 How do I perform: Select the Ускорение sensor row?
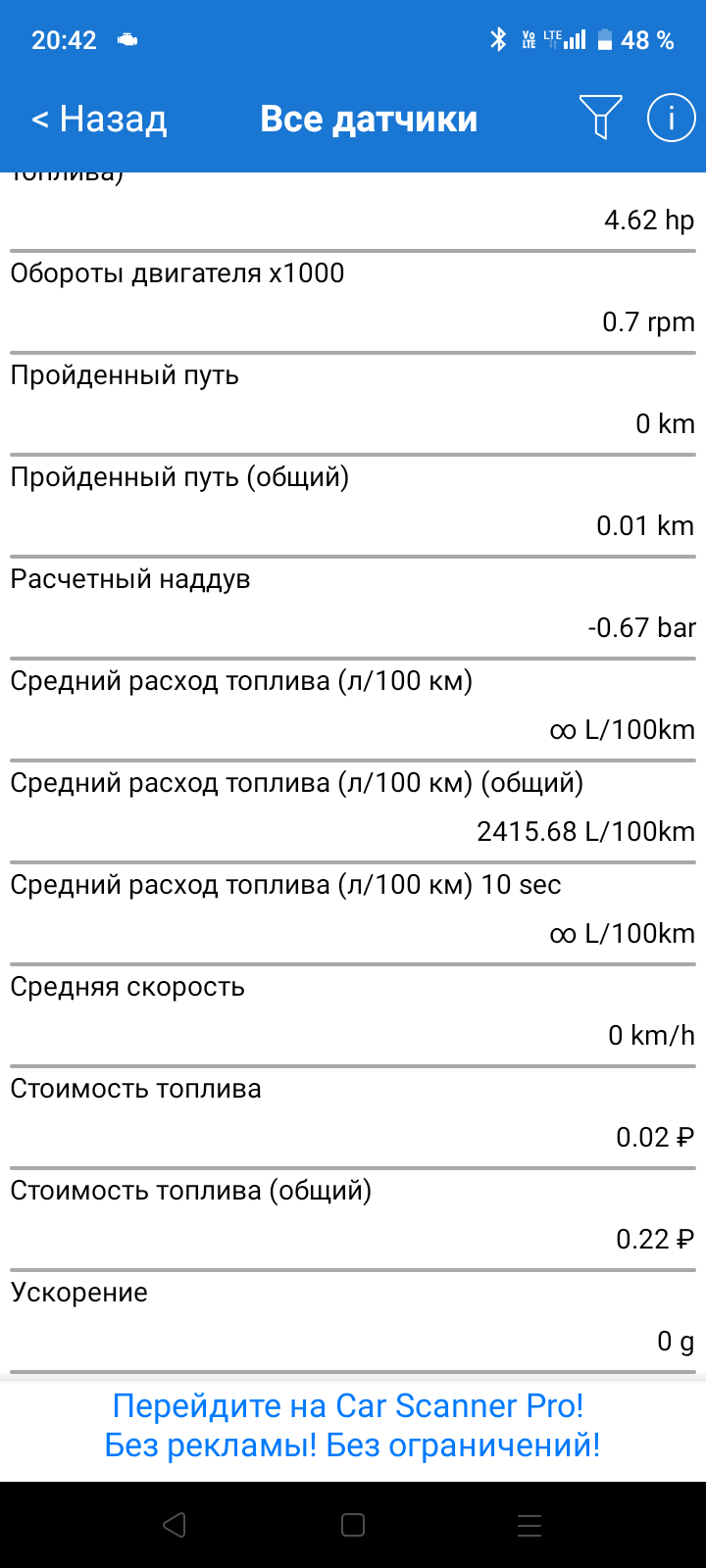[x=353, y=1321]
